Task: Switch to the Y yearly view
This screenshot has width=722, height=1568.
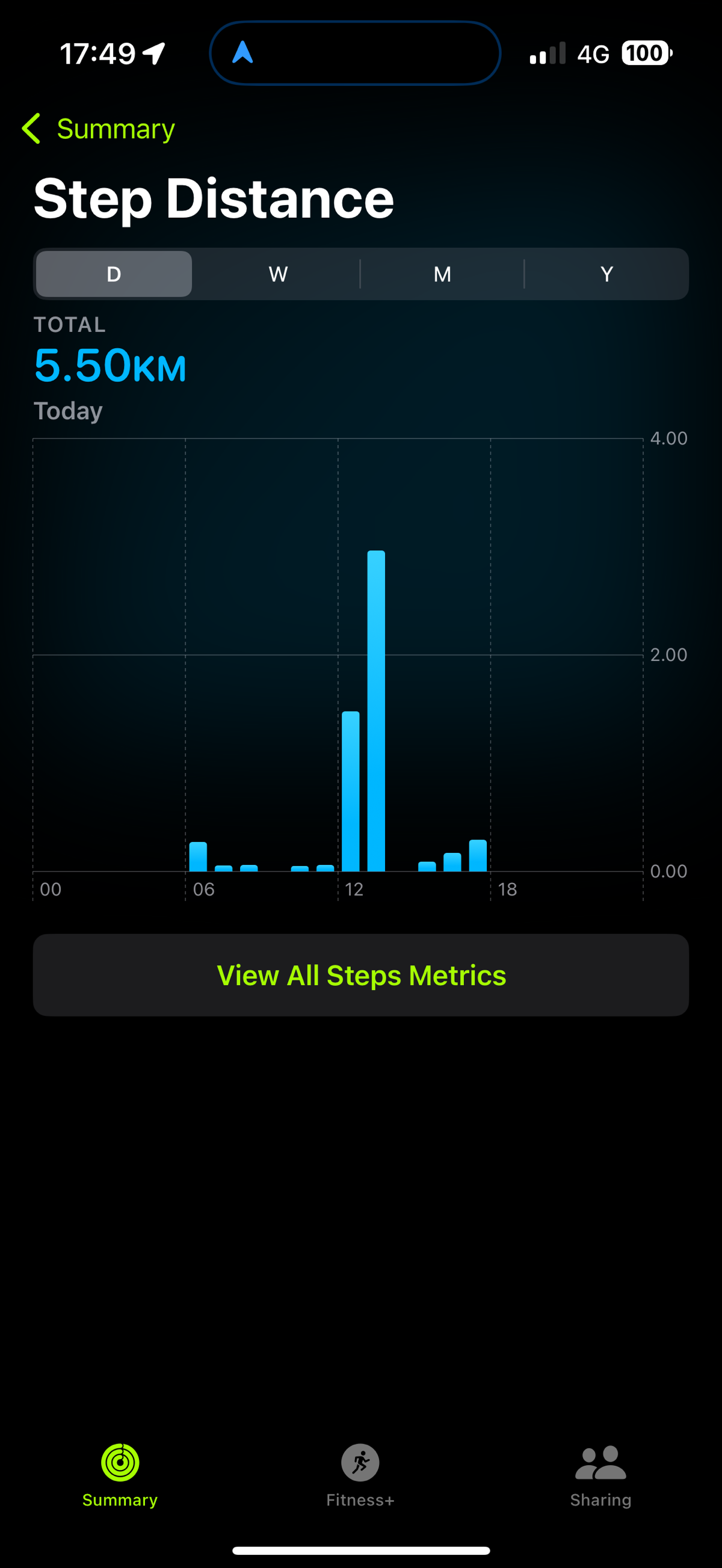Action: tap(606, 274)
